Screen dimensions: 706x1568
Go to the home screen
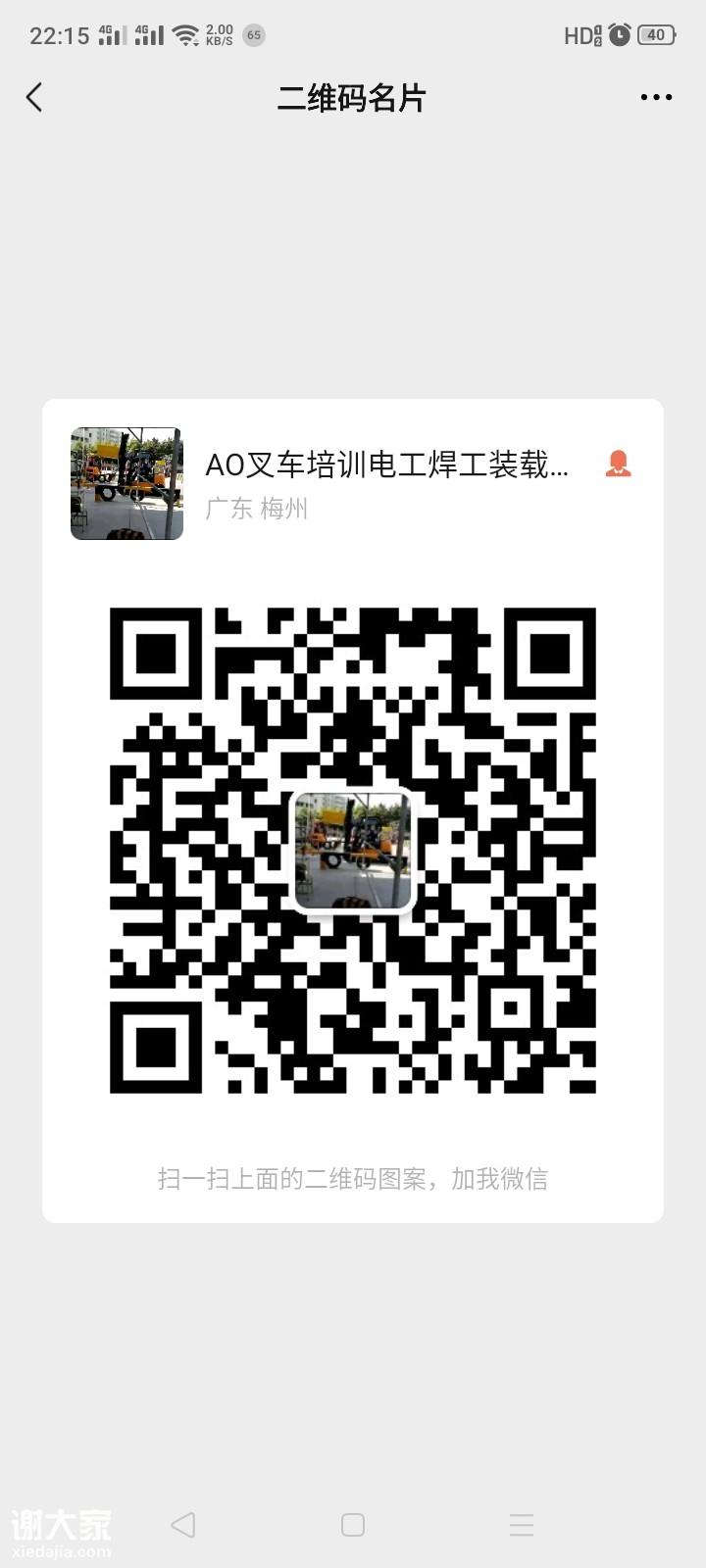[353, 1524]
